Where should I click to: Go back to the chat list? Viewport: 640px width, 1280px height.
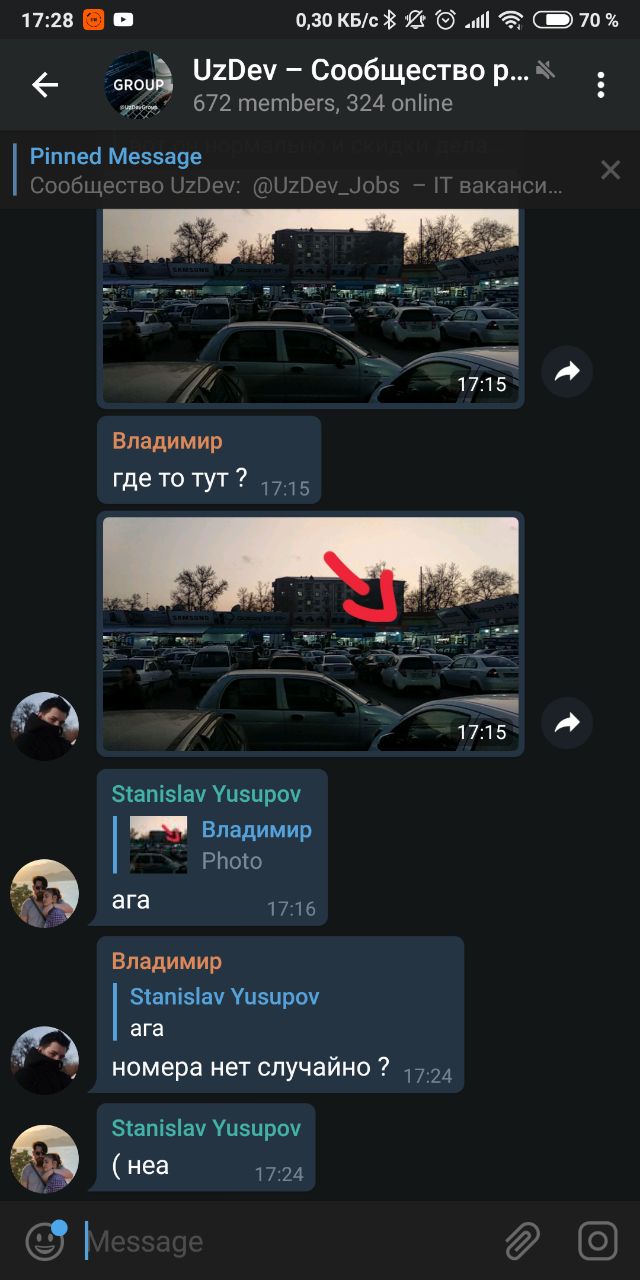[x=45, y=85]
